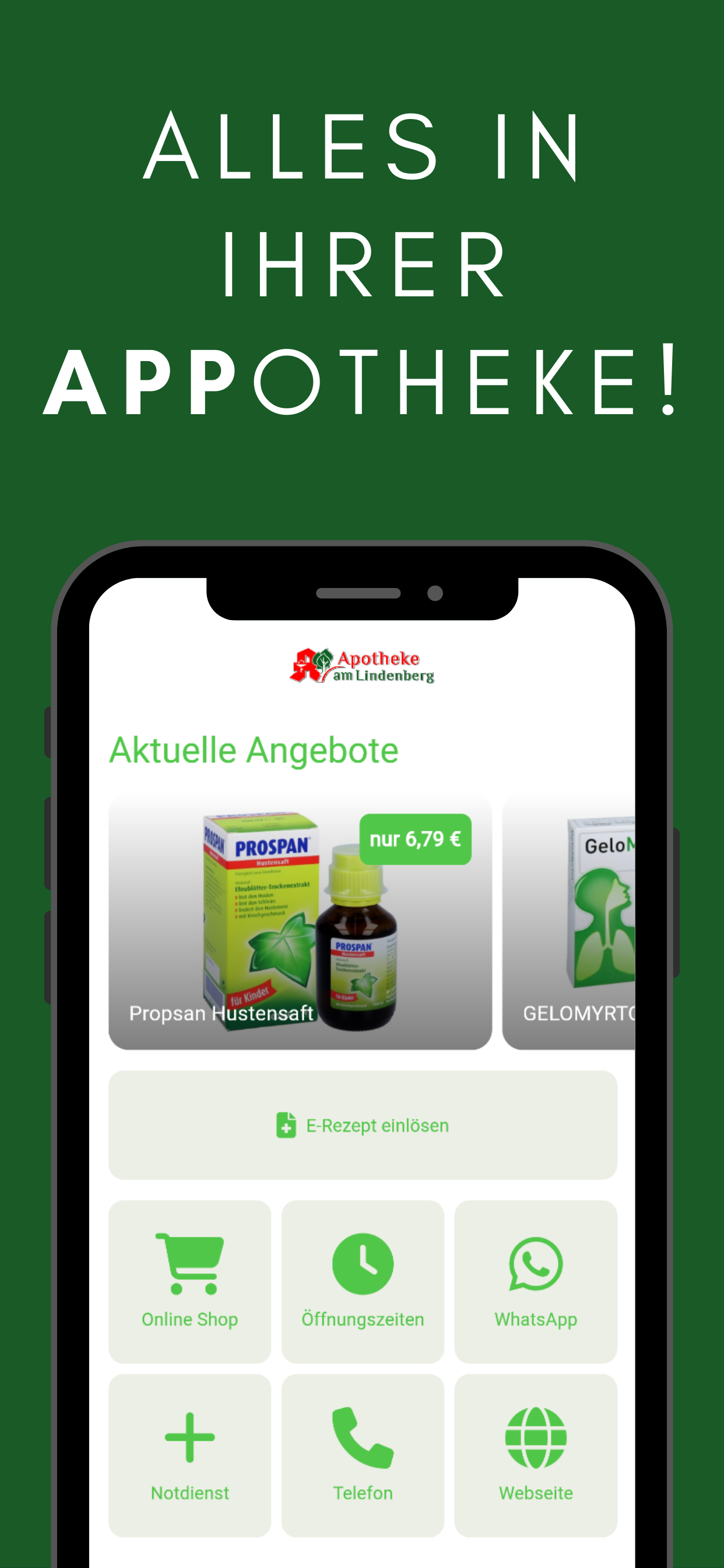724x1568 pixels.
Task: Click the document icon next to E-Rezept einlösen
Action: pos(286,1125)
